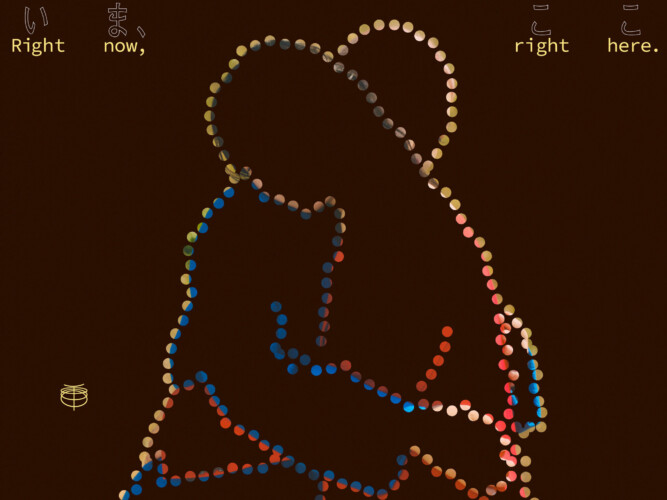This screenshot has width=667, height=500.
Task: Tap the golden spinning-top menu icon
Action: (74, 396)
